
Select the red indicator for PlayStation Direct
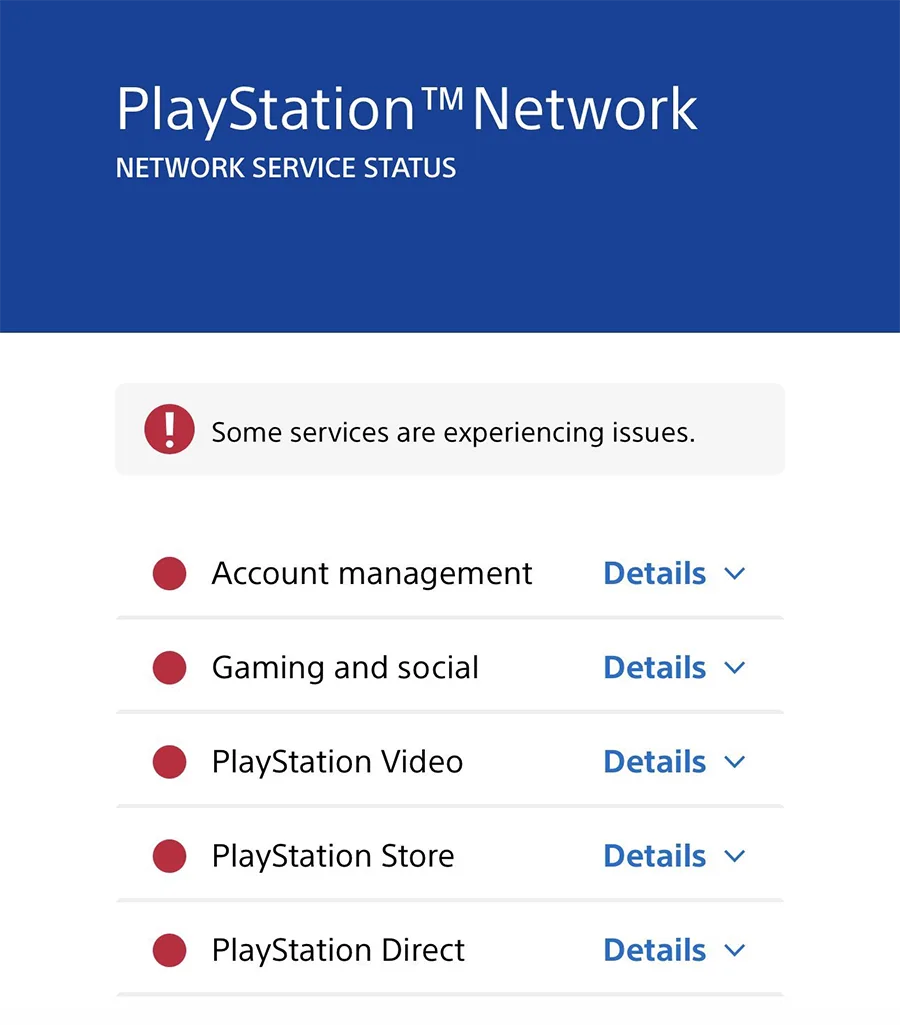(x=169, y=950)
